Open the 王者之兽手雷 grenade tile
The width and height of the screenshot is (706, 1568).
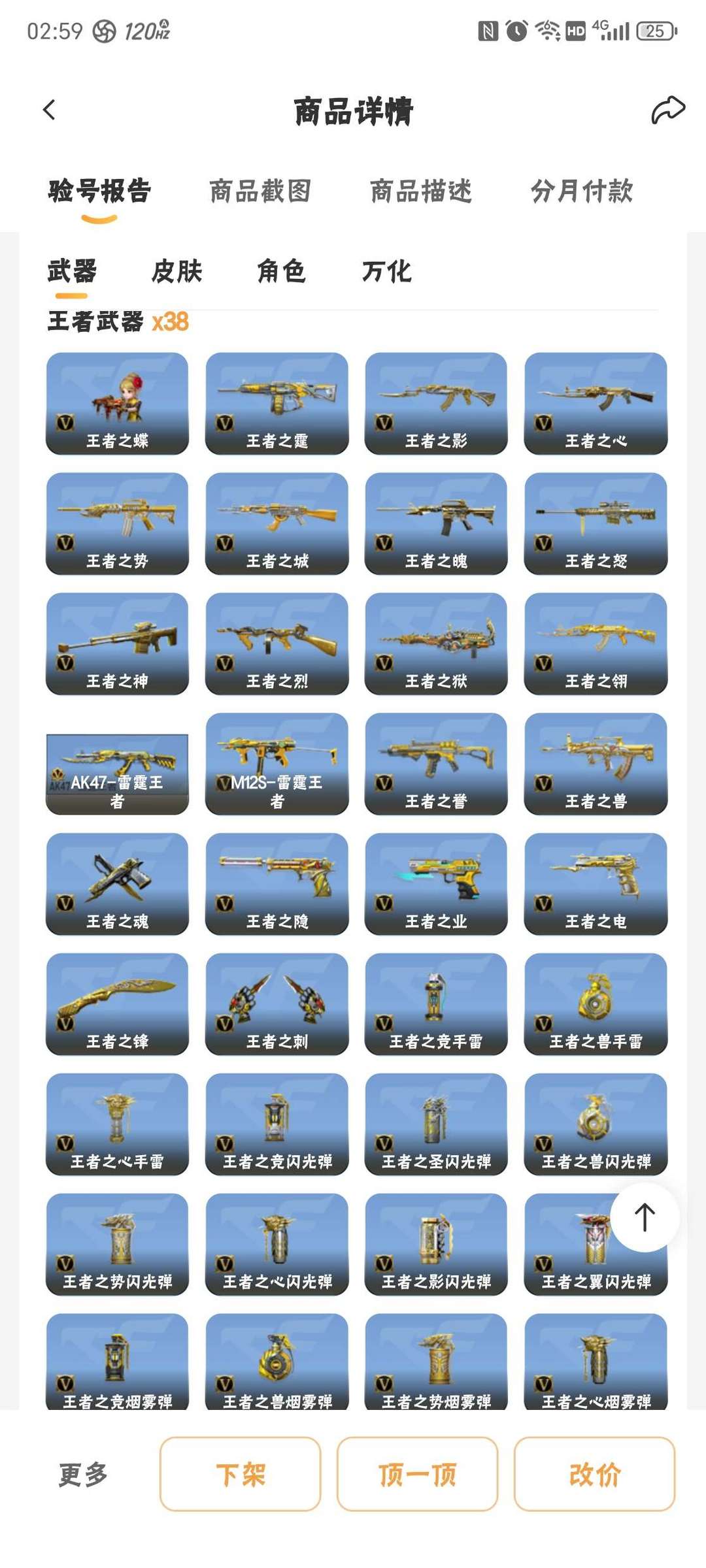point(596,1004)
